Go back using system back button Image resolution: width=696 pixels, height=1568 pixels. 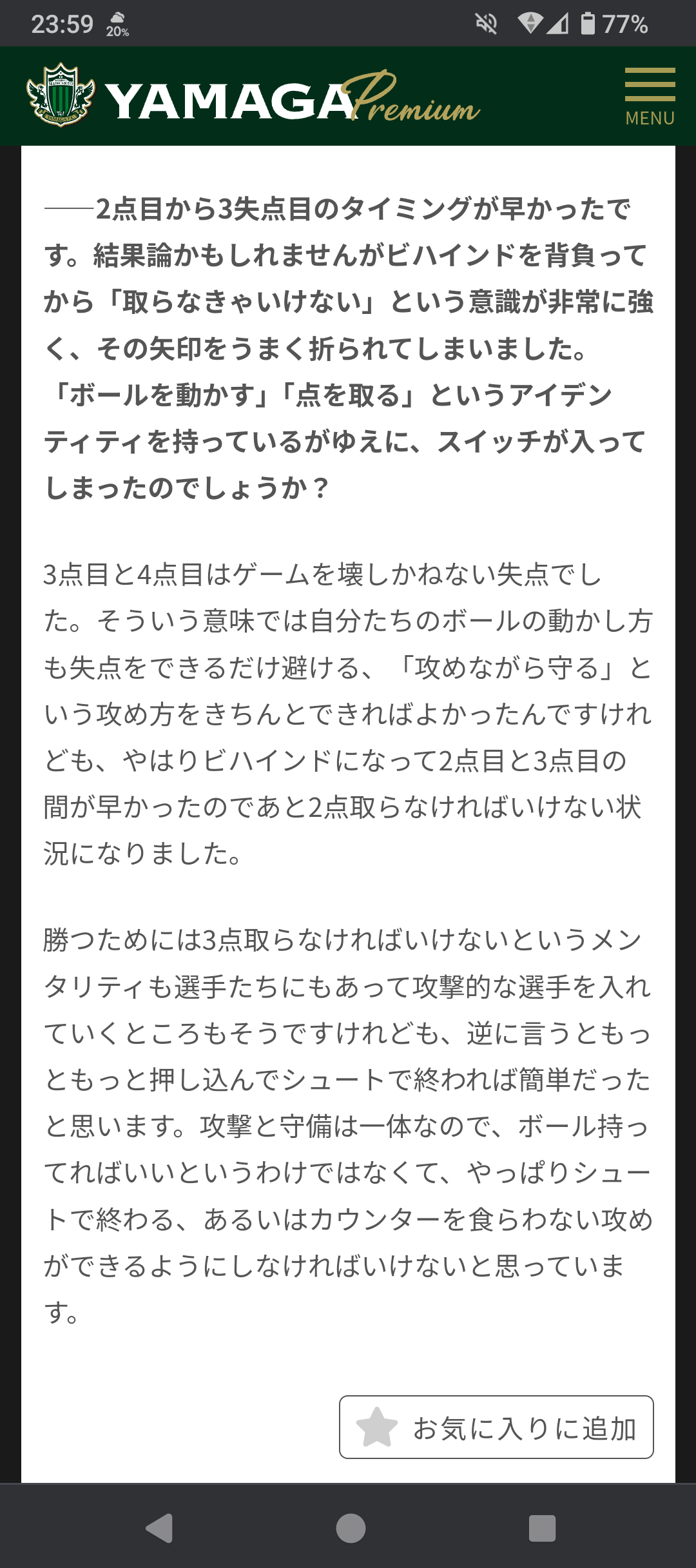pos(159,1527)
